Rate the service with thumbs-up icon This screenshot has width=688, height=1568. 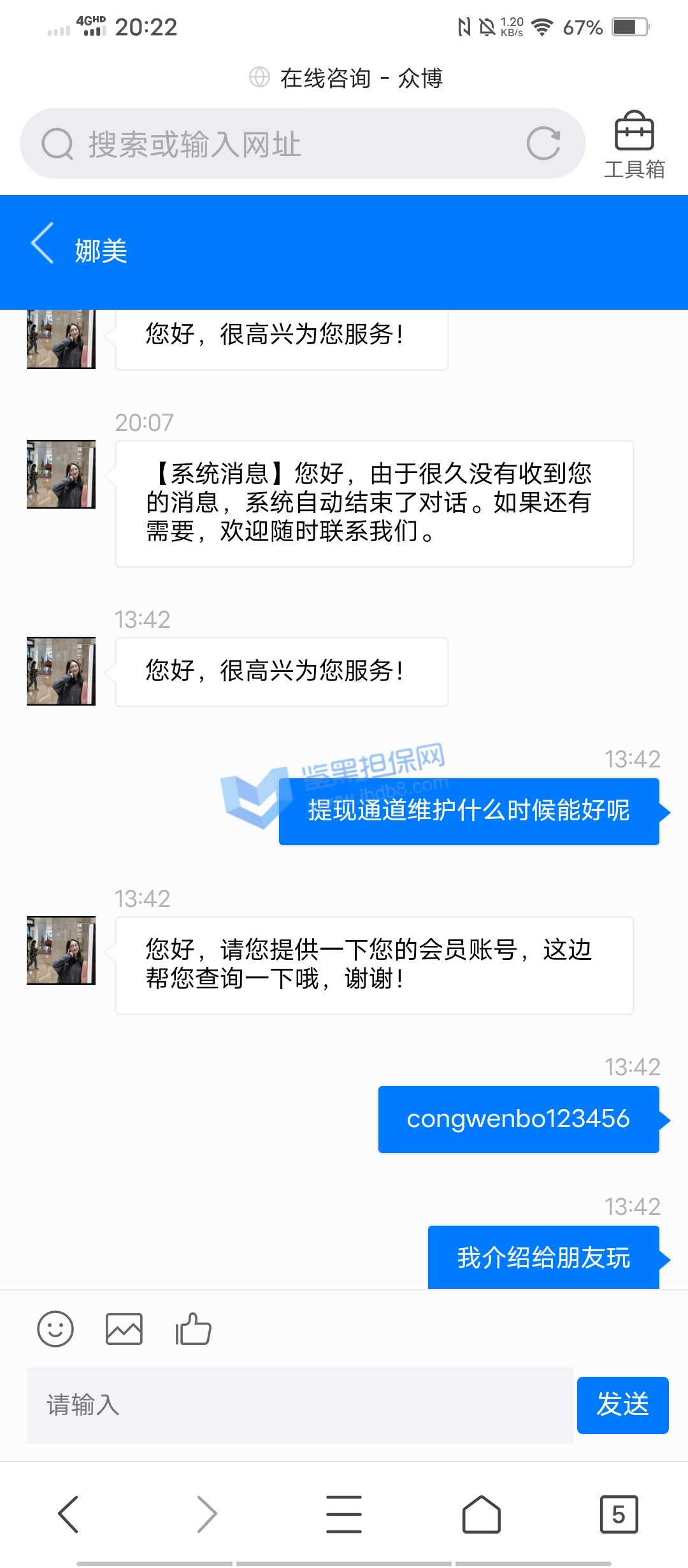click(x=193, y=1329)
